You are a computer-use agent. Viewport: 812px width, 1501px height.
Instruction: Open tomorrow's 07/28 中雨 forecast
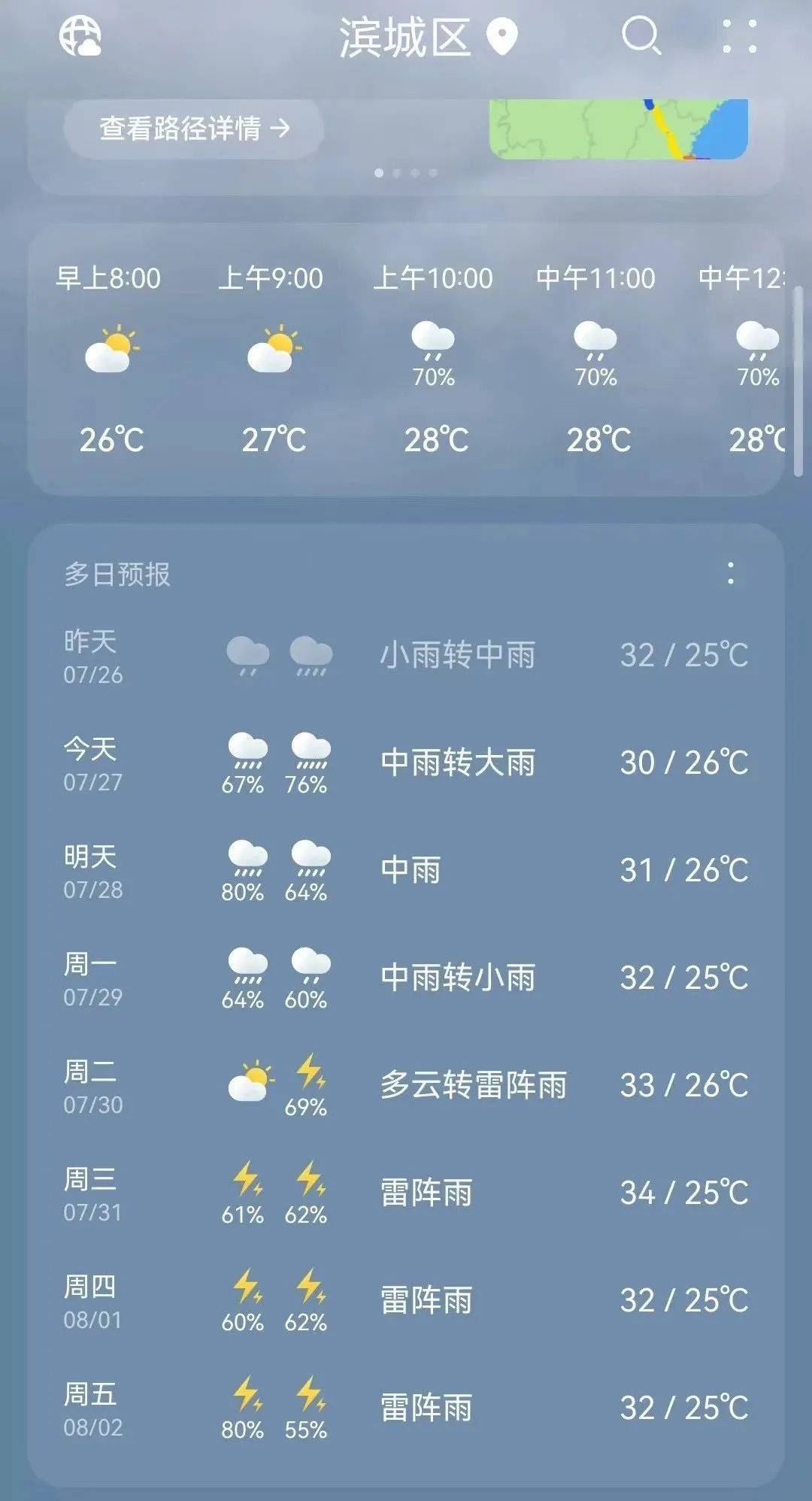tap(406, 870)
